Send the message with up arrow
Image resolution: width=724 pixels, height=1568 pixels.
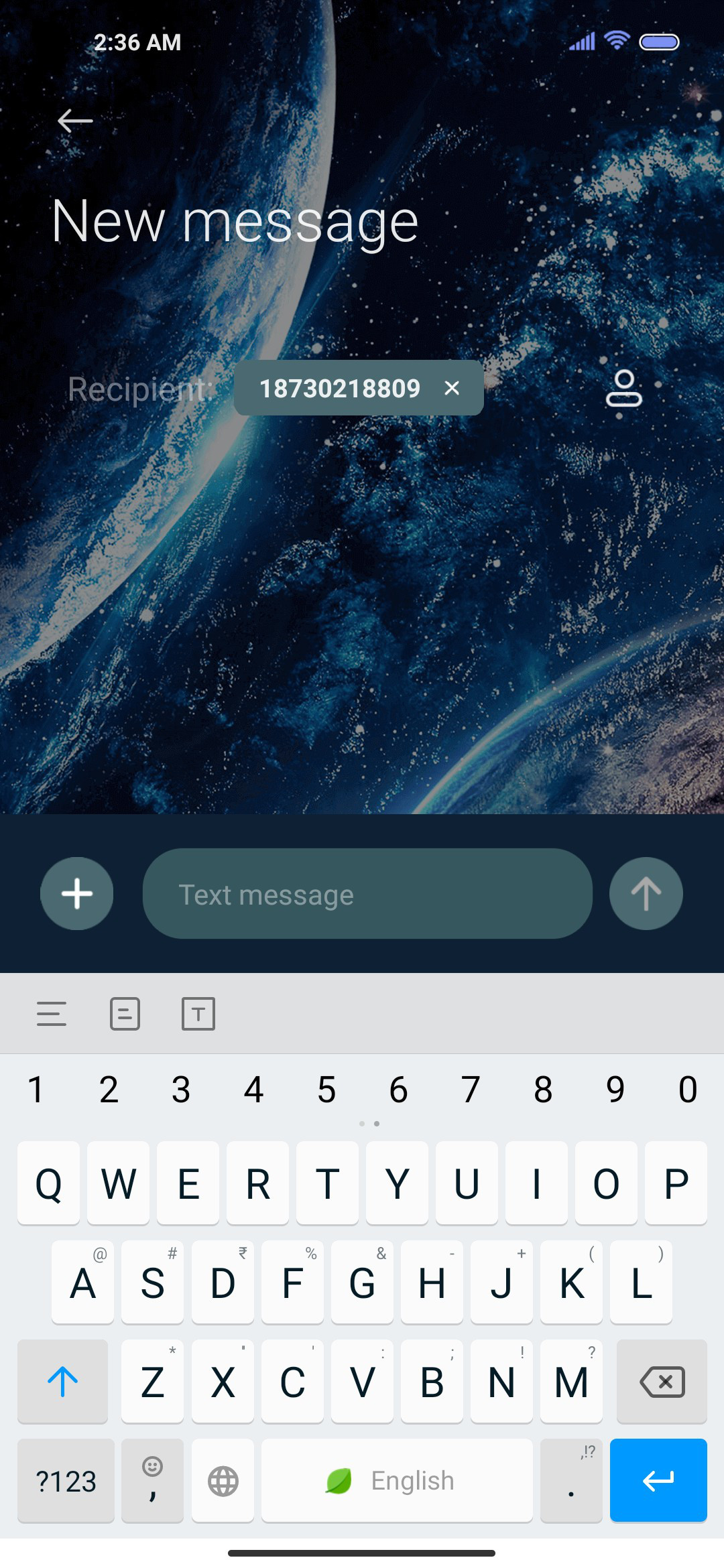click(646, 893)
